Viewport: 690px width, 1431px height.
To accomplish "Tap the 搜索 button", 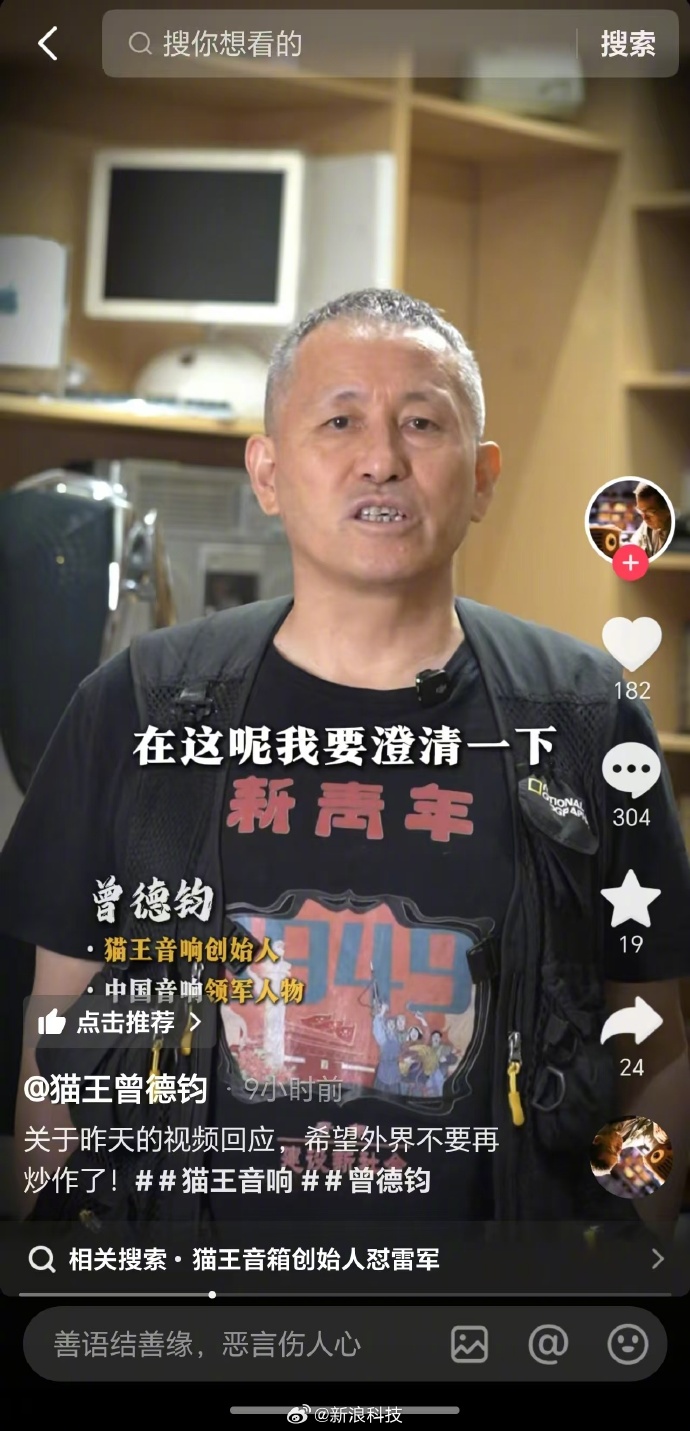I will pos(628,44).
